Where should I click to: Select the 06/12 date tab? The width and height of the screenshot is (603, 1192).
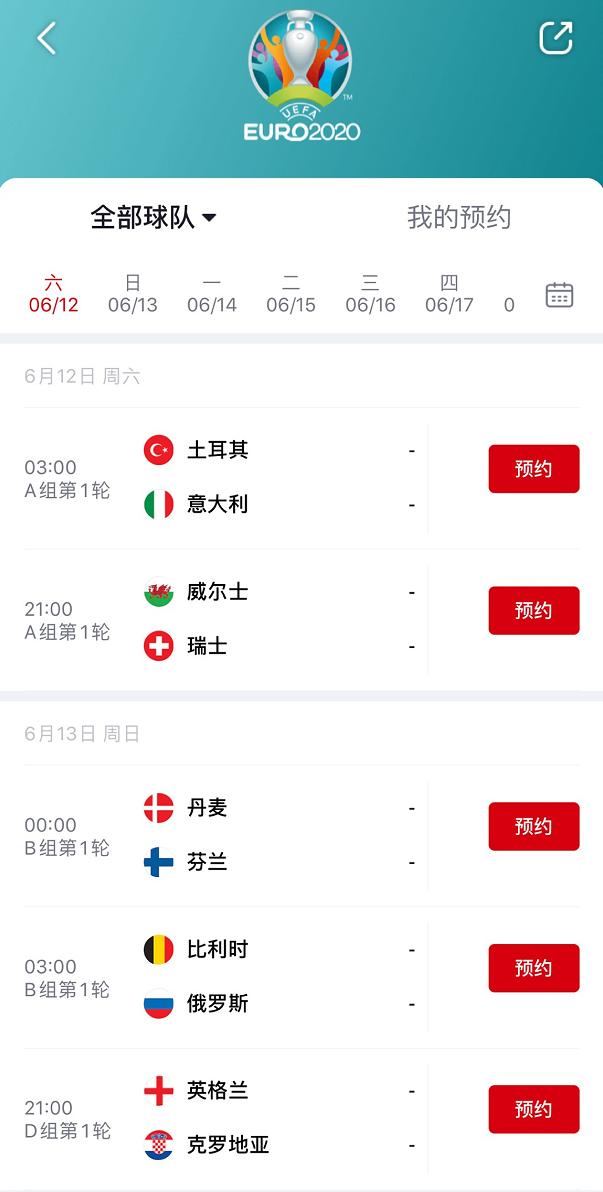53,294
